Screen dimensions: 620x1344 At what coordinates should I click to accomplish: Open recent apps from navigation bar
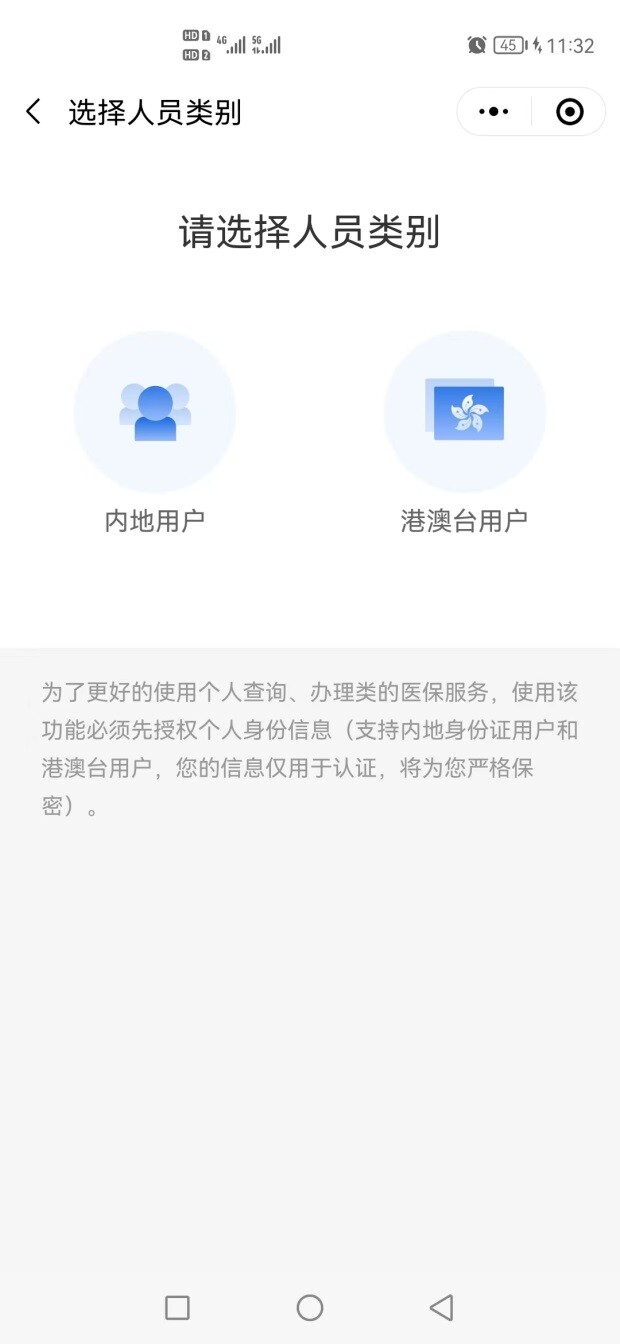[x=177, y=1307]
